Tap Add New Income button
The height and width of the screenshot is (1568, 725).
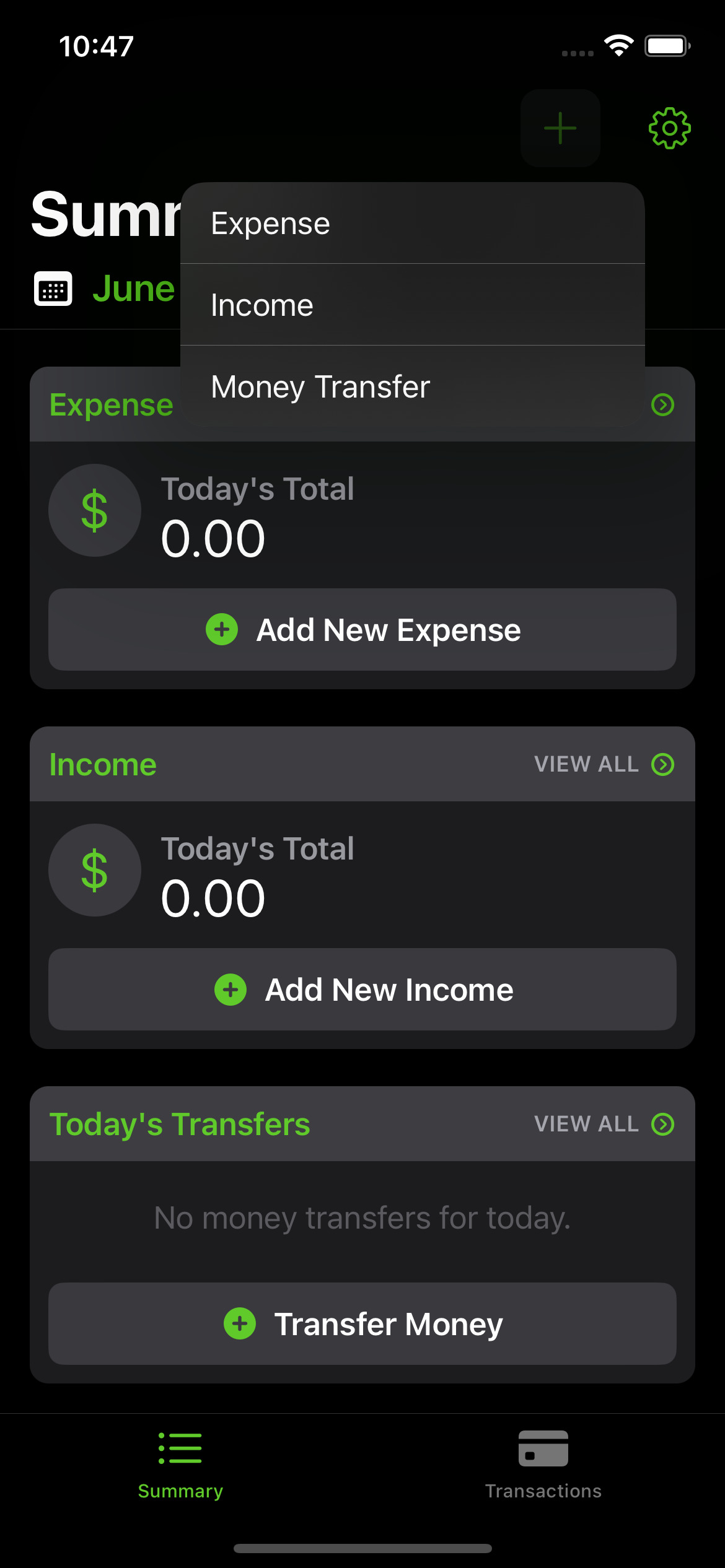[x=362, y=990]
